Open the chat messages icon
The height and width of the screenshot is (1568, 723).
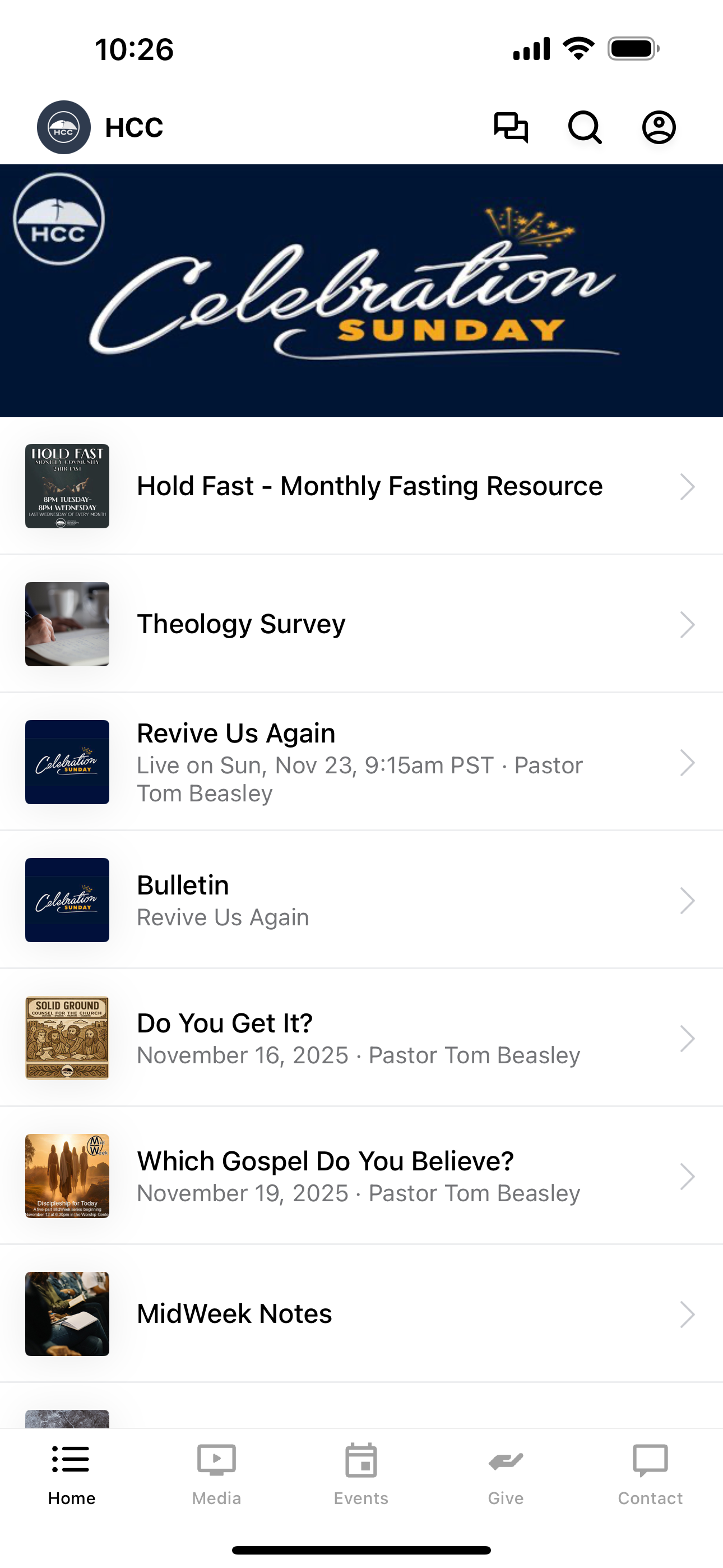[511, 128]
